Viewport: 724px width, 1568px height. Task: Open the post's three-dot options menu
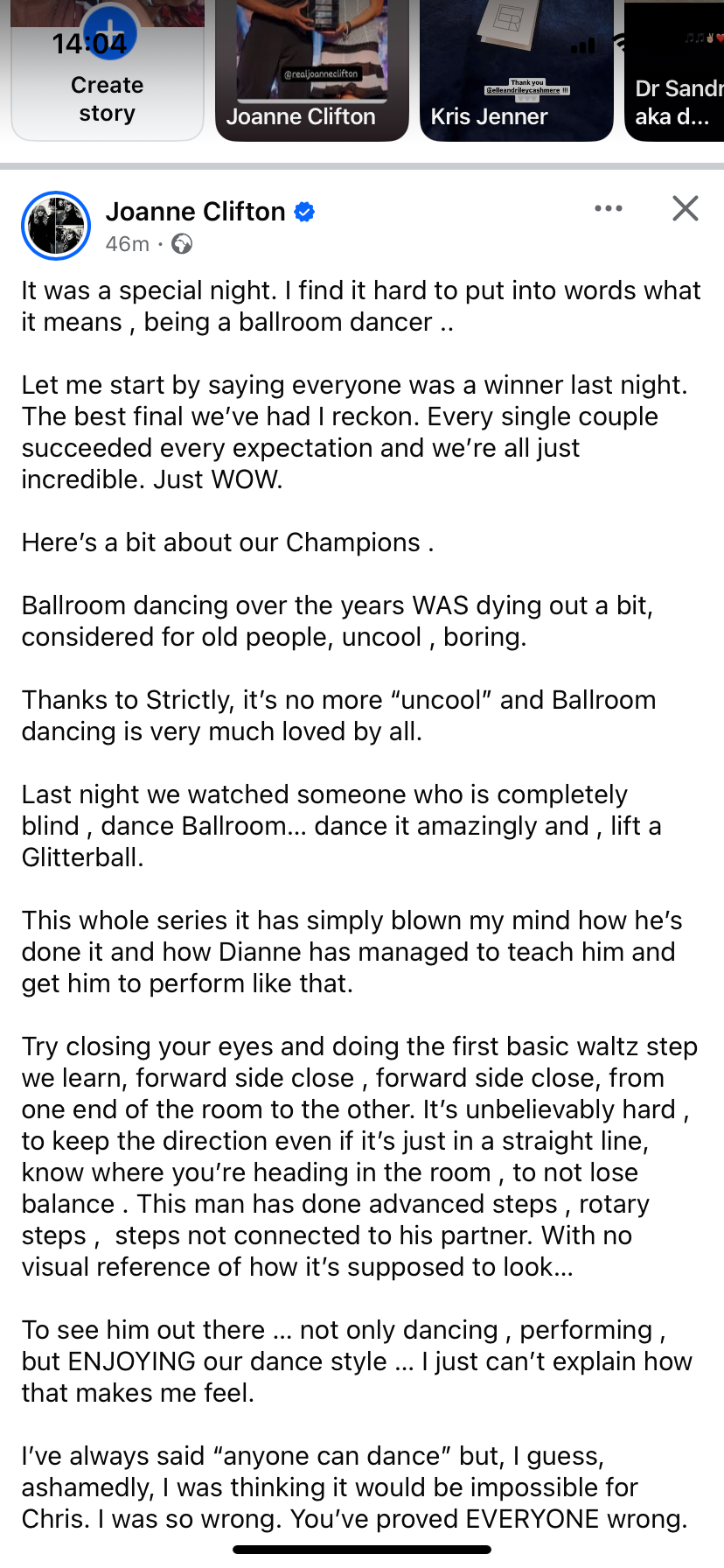click(x=609, y=208)
